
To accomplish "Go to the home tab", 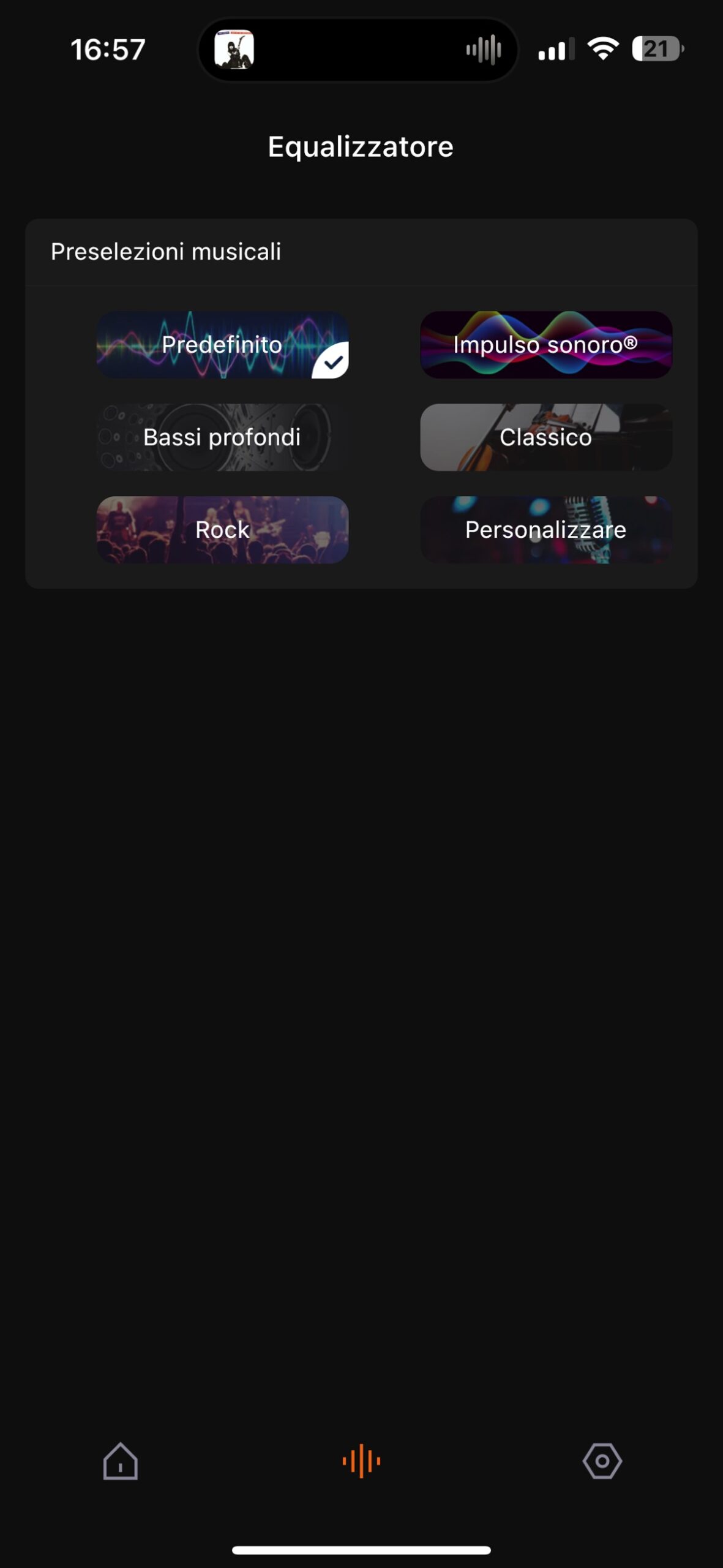I will (120, 1461).
